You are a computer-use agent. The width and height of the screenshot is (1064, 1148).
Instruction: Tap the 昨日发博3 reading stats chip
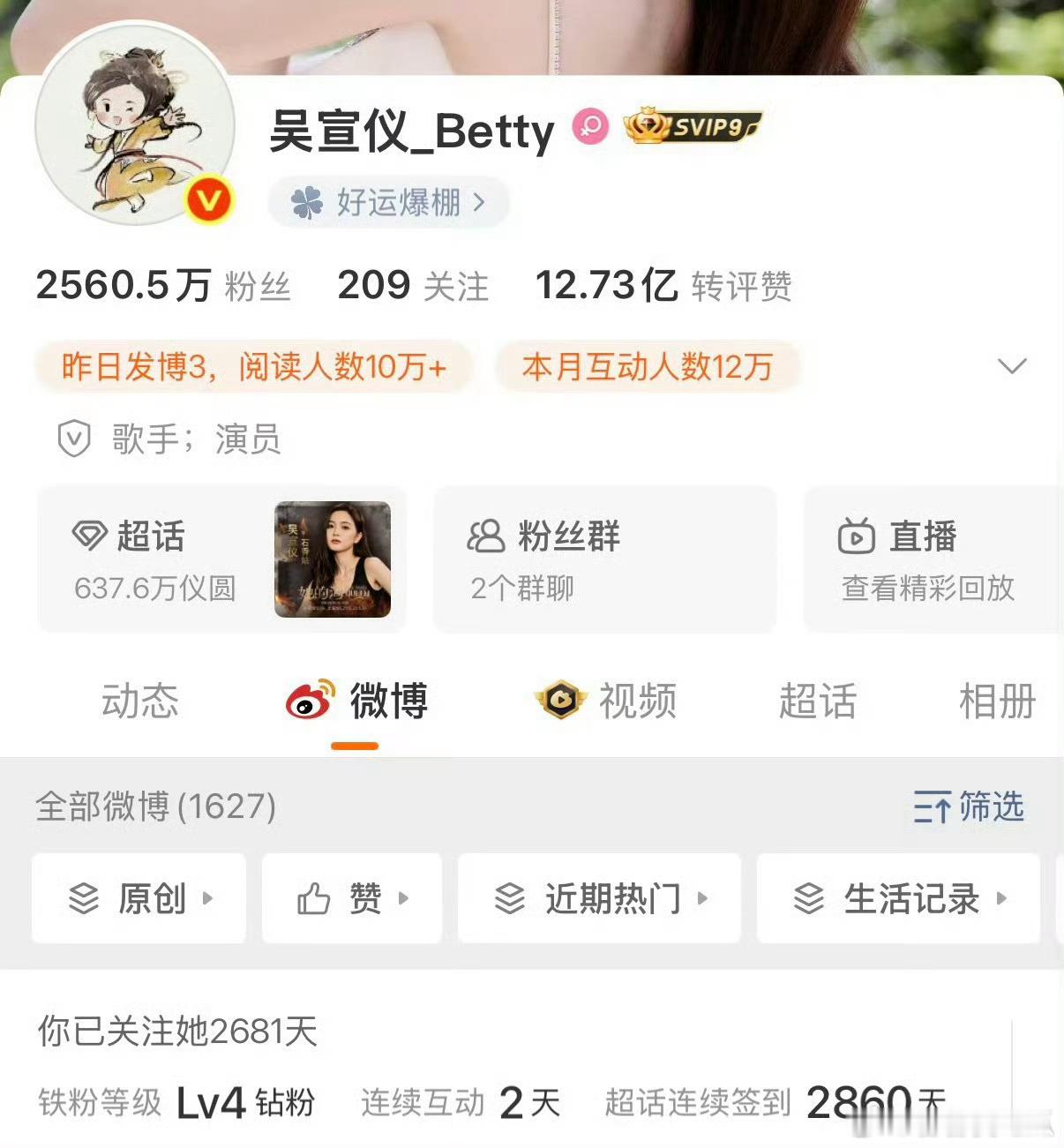pyautogui.click(x=254, y=366)
